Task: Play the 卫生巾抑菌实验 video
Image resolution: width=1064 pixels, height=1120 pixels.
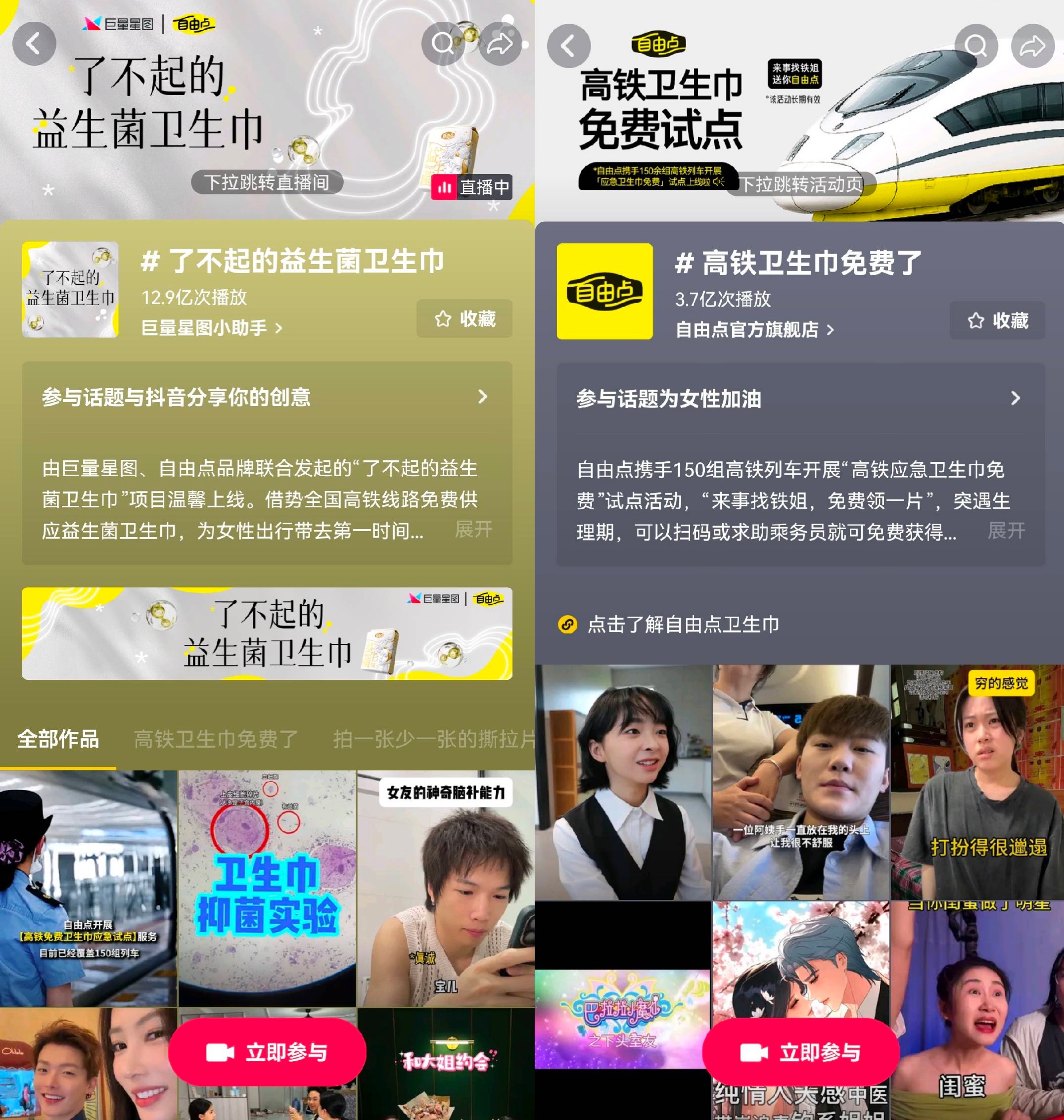Action: [267, 888]
